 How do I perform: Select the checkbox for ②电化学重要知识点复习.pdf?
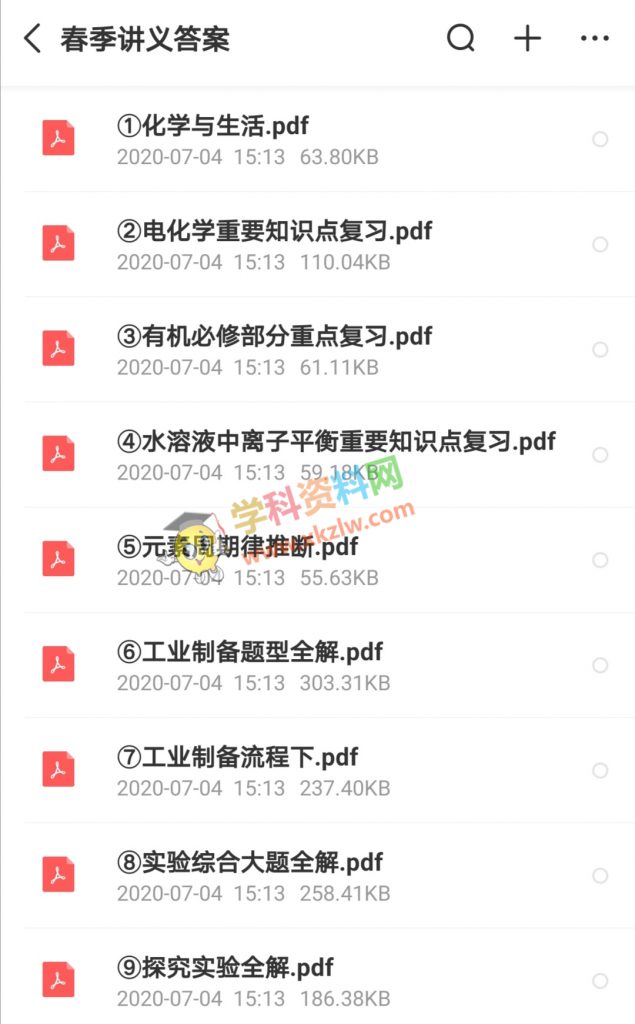coord(600,244)
